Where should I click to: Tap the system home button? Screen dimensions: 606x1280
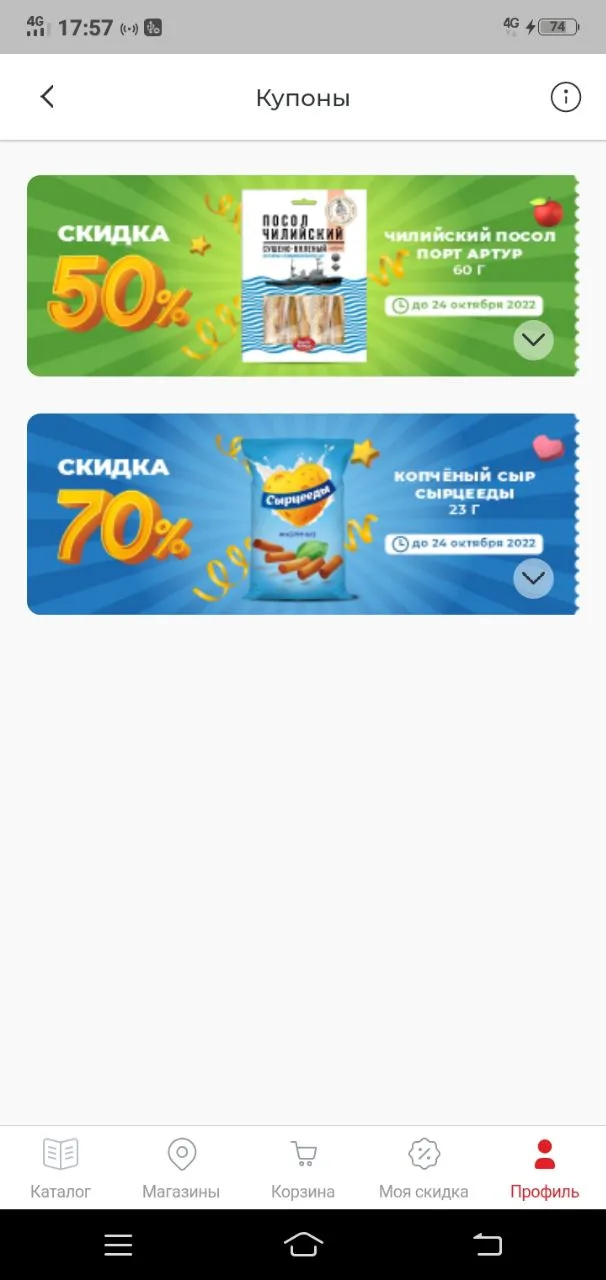click(x=303, y=1244)
